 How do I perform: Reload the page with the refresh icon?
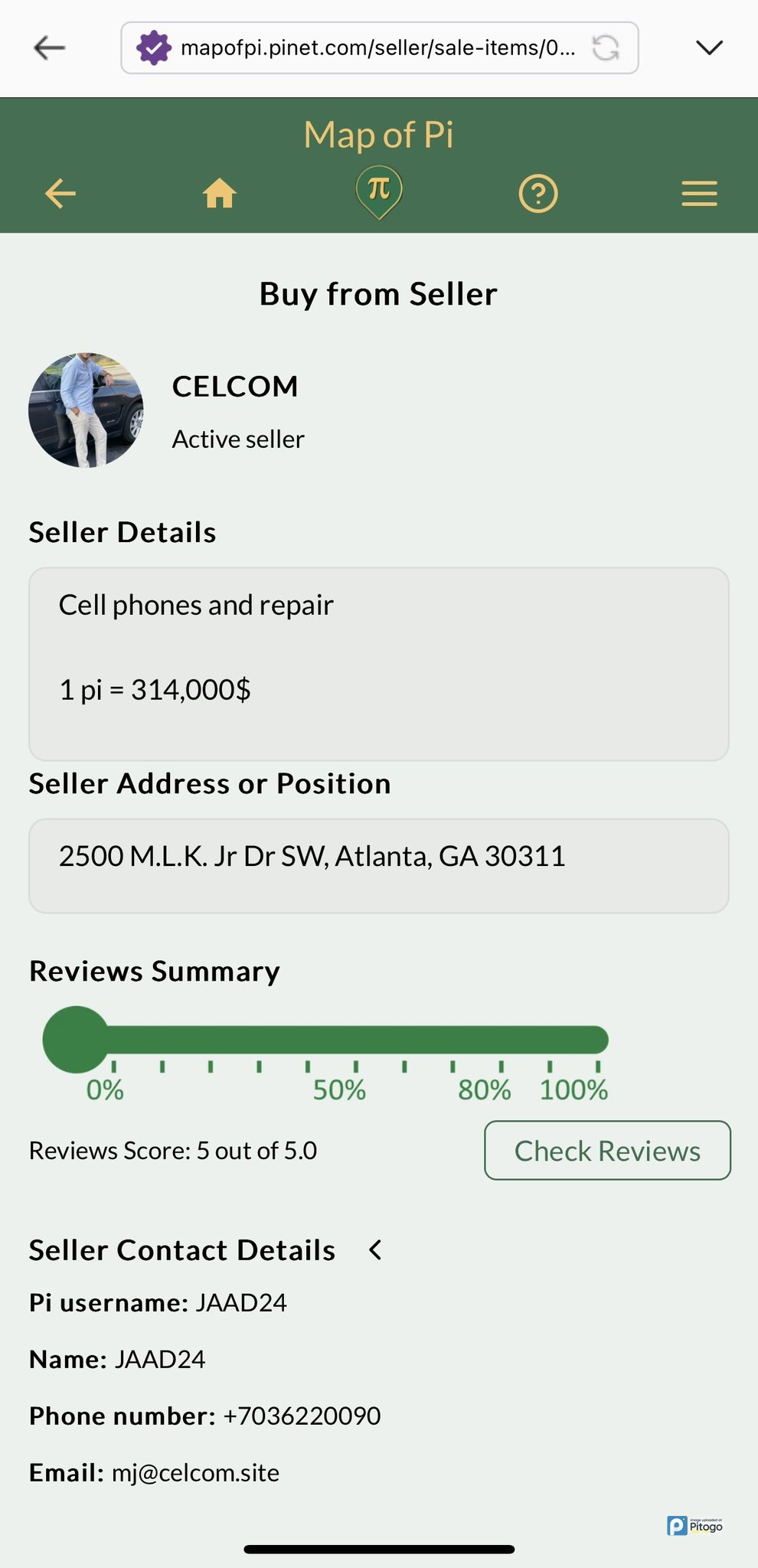click(606, 48)
